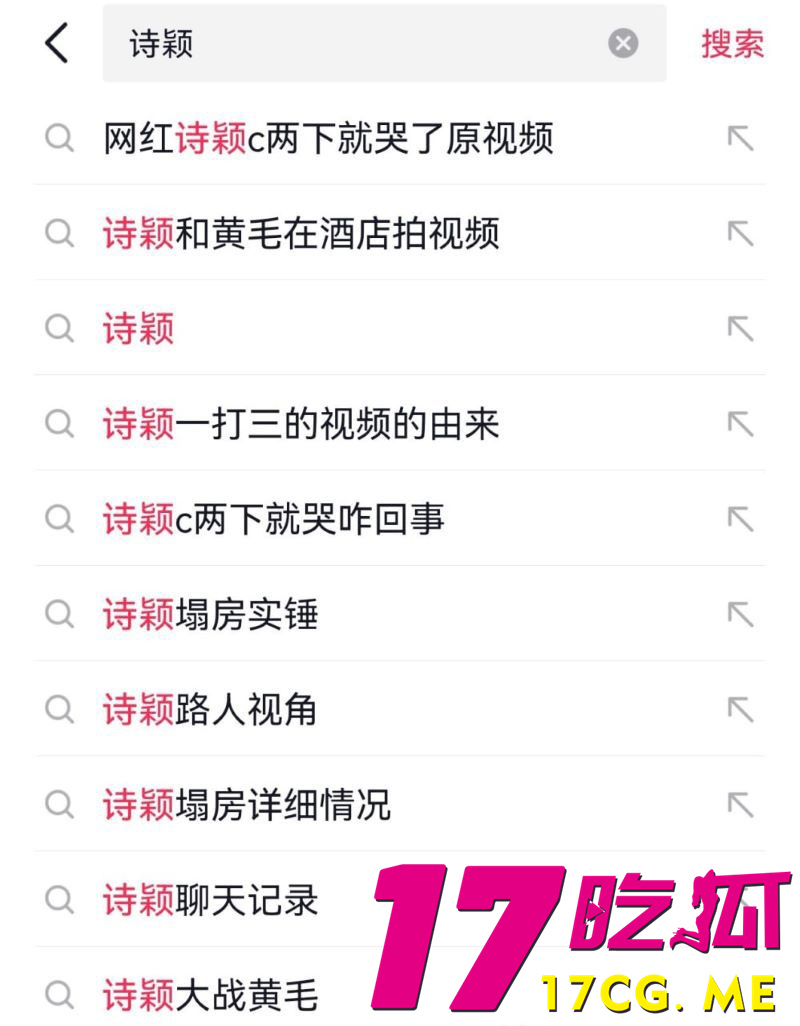Clear the search box with the X icon

coord(623,42)
